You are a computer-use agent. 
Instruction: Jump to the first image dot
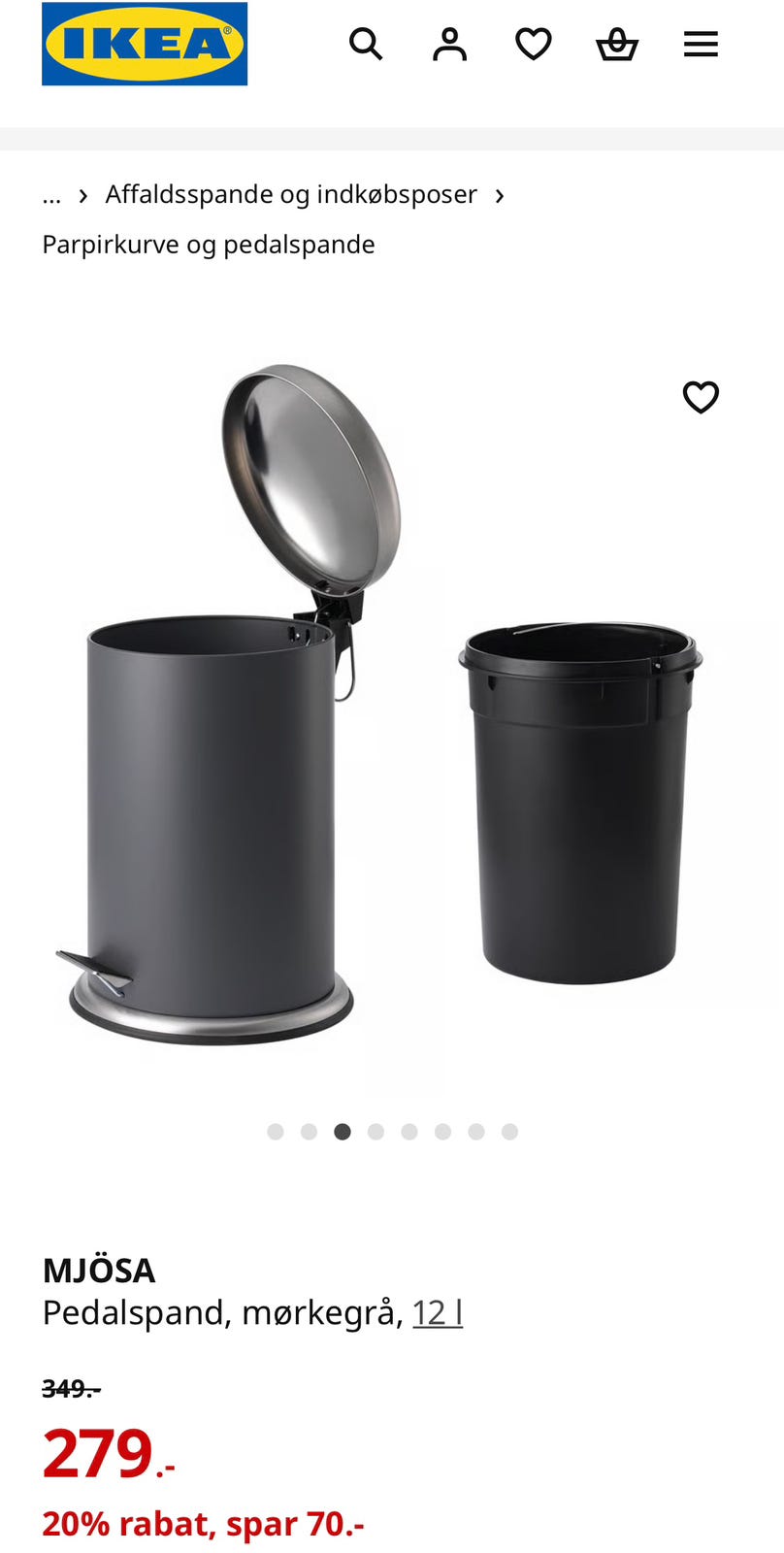click(276, 1132)
